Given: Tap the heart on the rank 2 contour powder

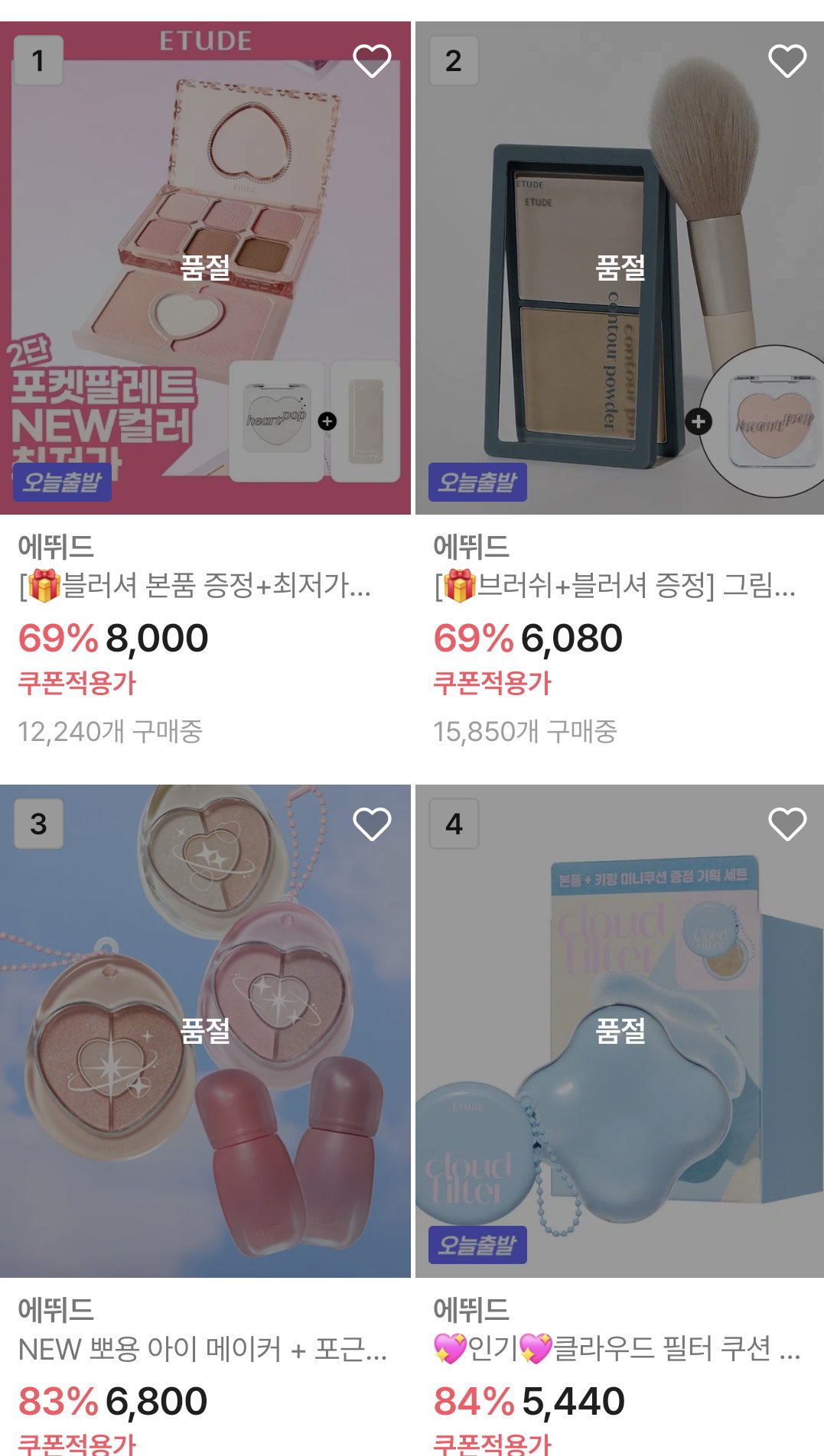Looking at the screenshot, I should pos(787,61).
